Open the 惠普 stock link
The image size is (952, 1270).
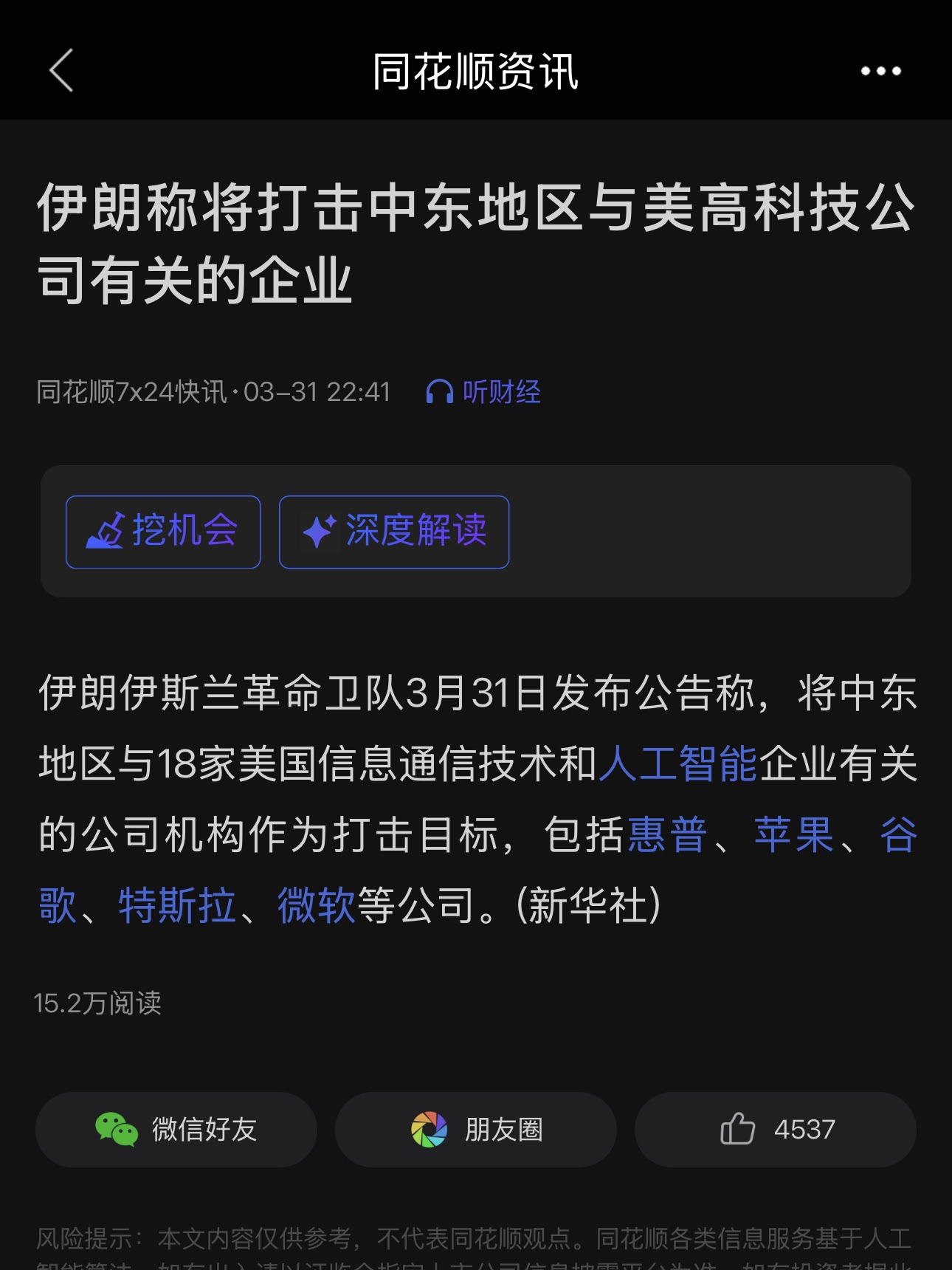(x=667, y=835)
